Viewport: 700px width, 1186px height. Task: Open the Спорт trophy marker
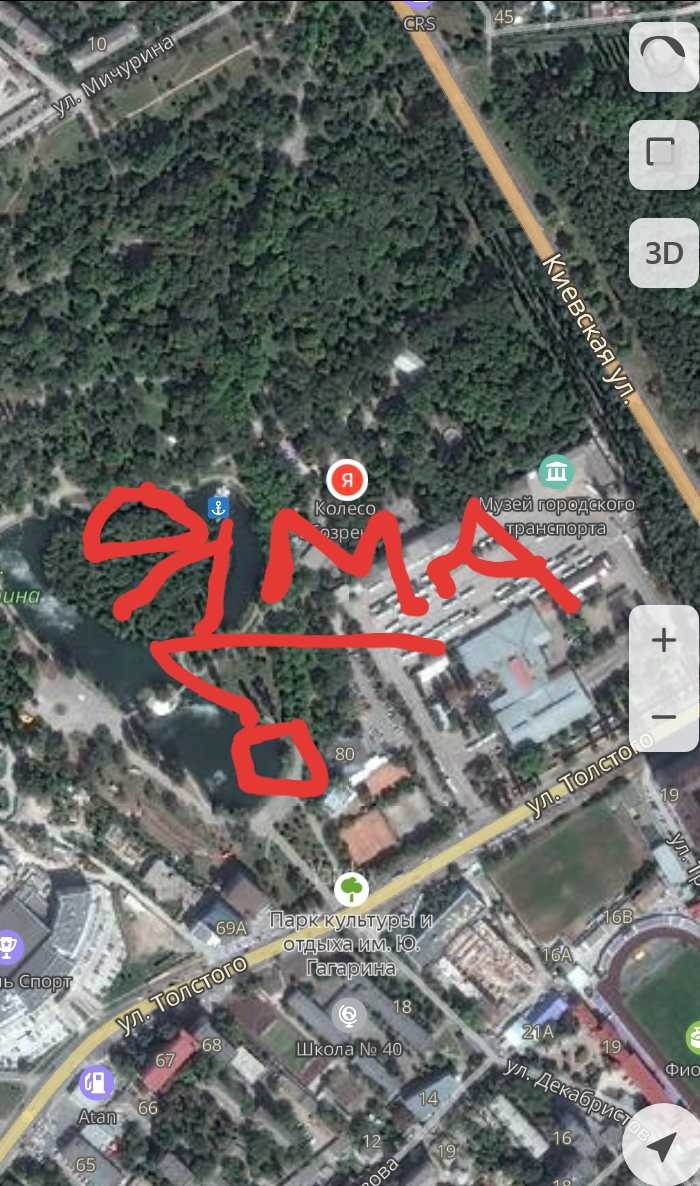point(10,943)
